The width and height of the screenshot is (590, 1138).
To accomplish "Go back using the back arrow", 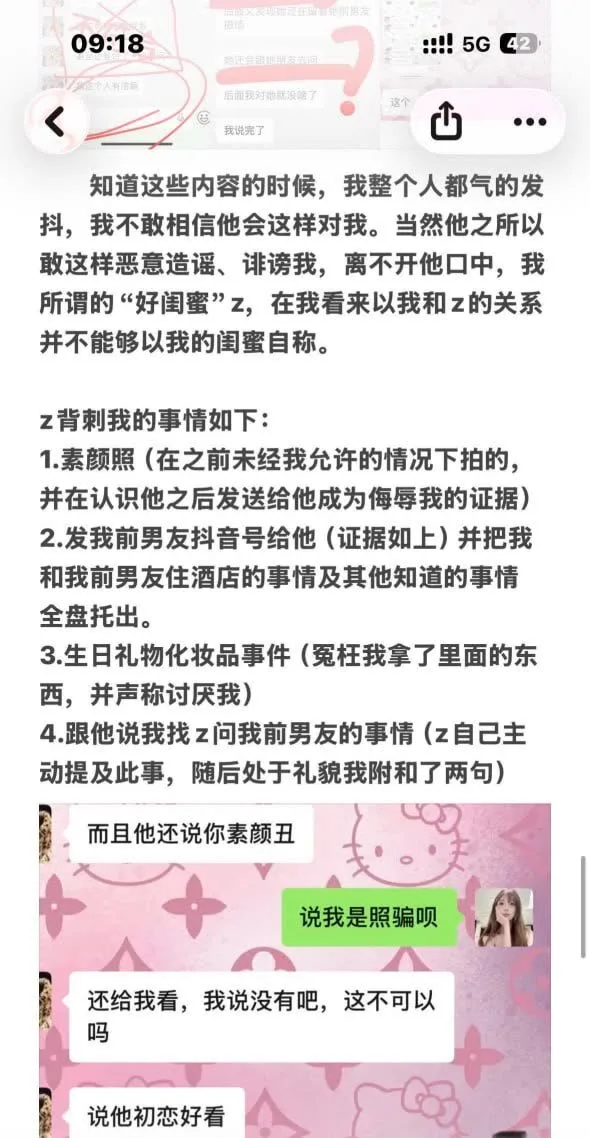I will pos(56,122).
